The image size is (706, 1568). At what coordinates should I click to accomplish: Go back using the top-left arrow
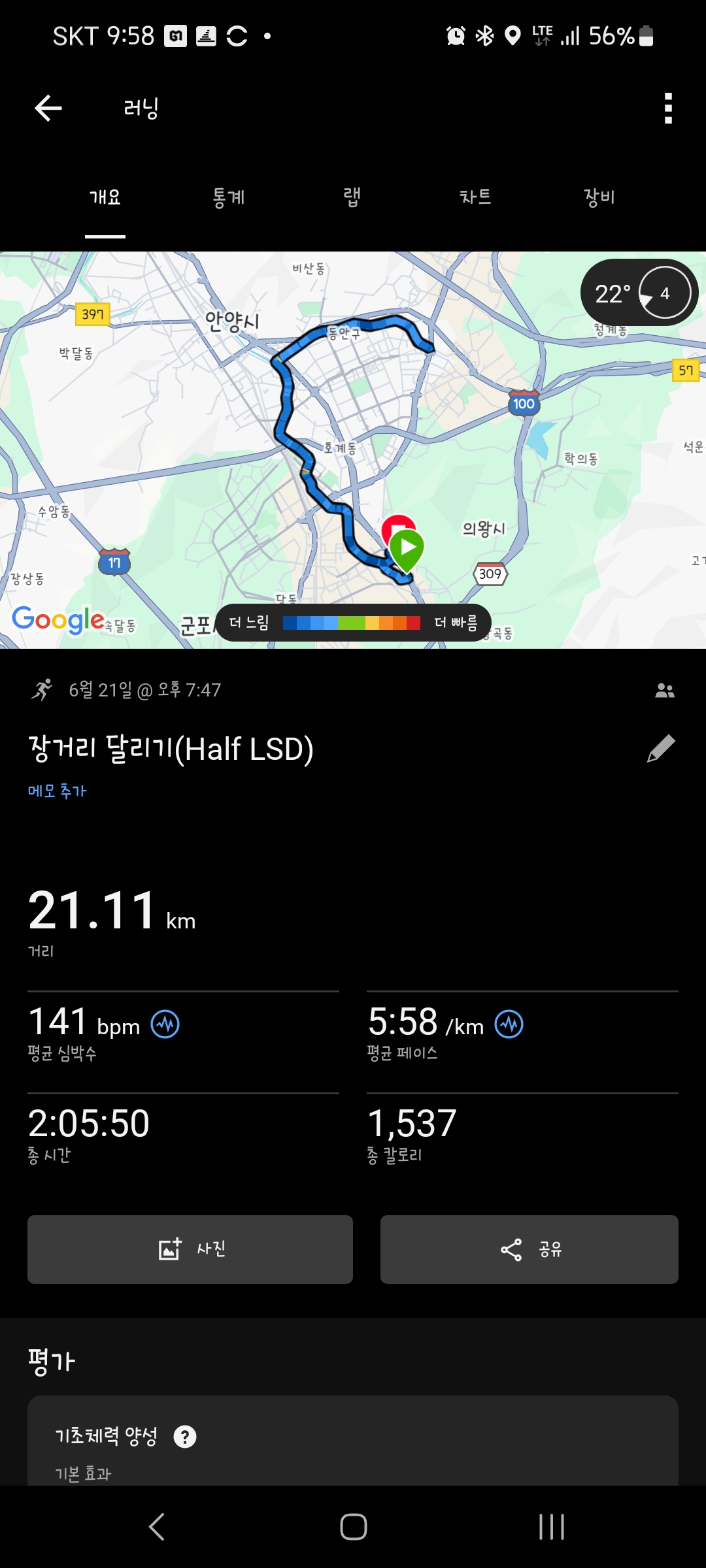tap(48, 108)
